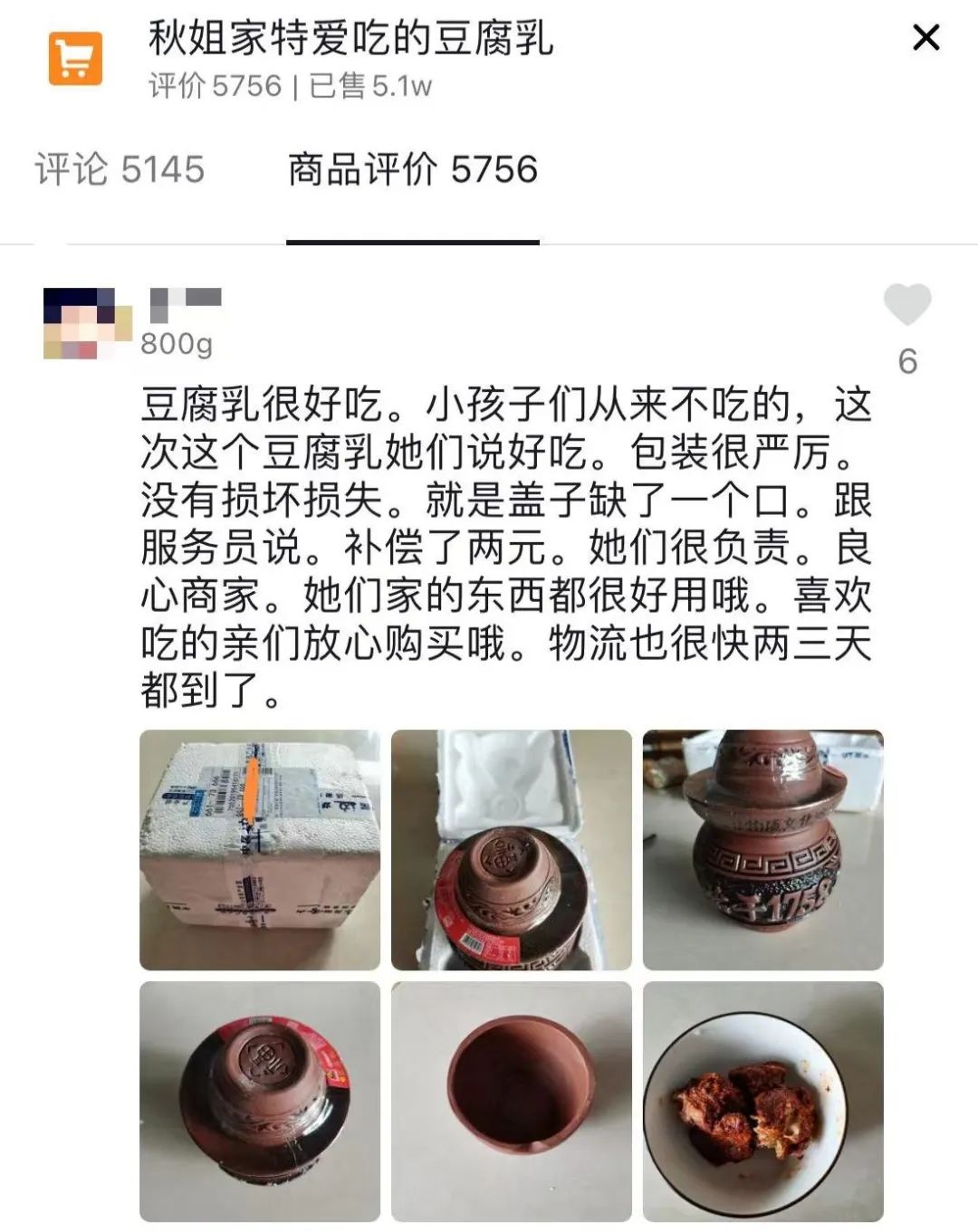The height and width of the screenshot is (1232, 978).
Task: View the foam shipping box photo
Action: (260, 850)
